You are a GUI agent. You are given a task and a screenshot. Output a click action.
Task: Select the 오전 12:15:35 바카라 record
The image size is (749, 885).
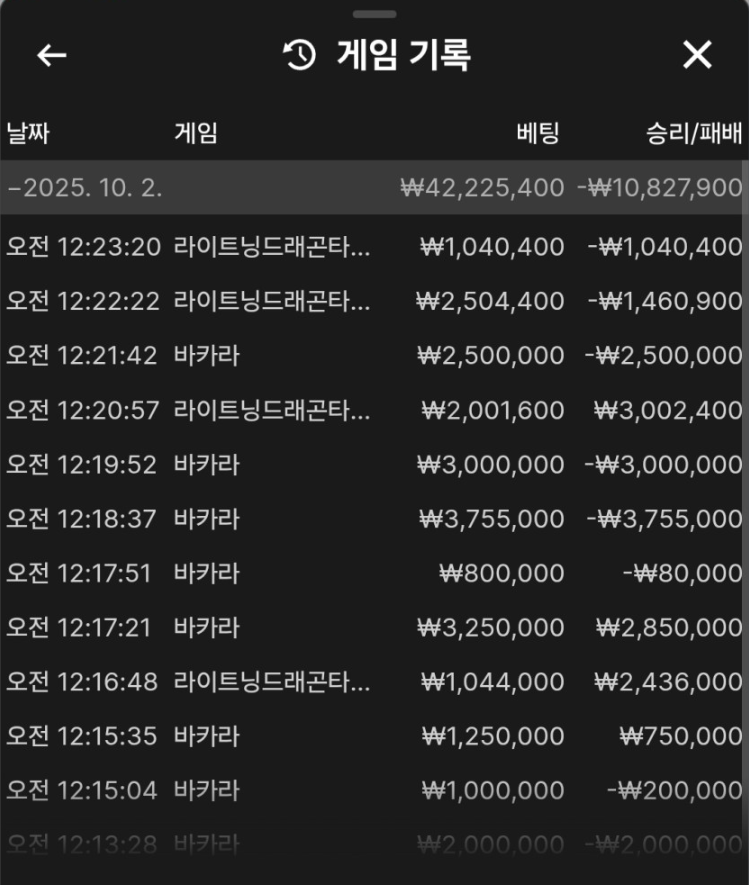374,737
